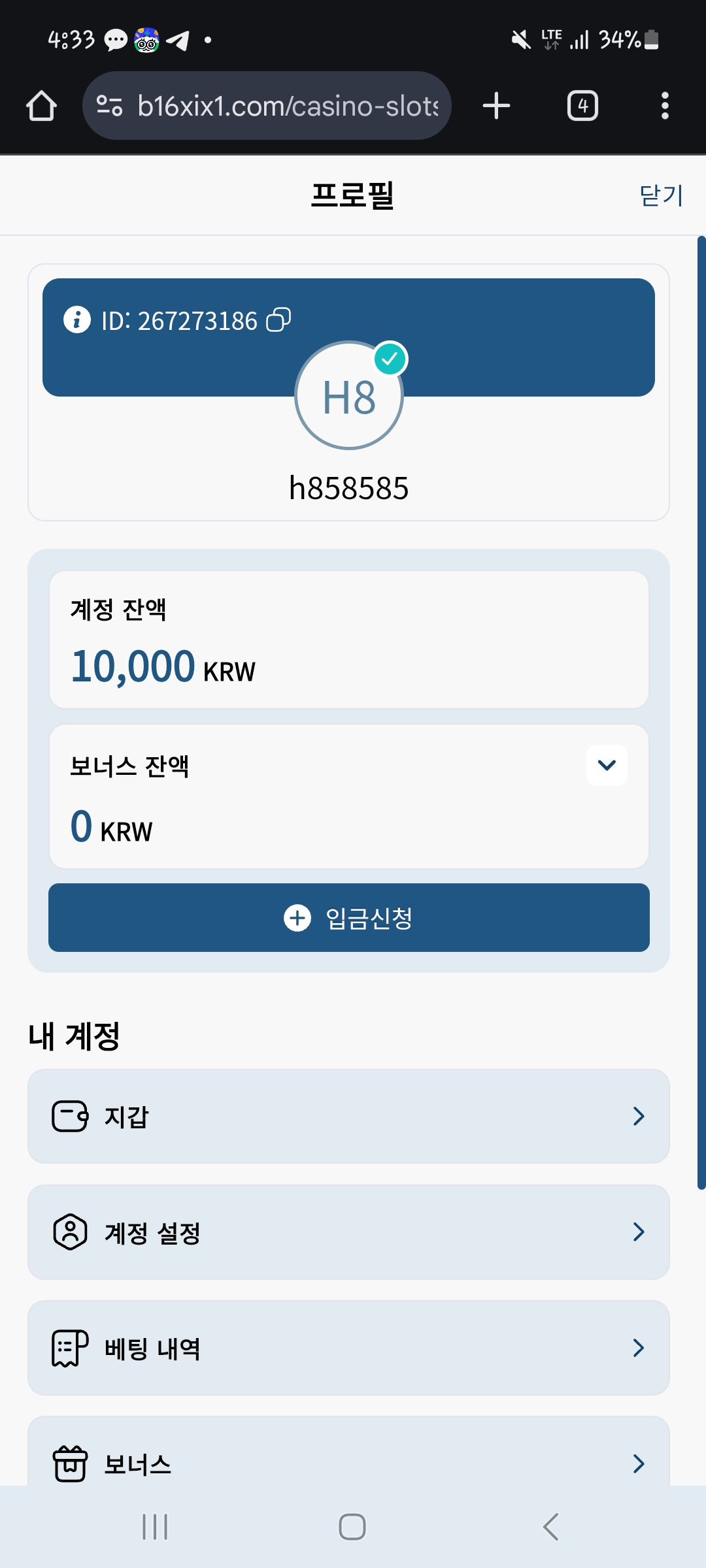Tap the info icon beside the ID
This screenshot has height=1568, width=706.
[77, 320]
